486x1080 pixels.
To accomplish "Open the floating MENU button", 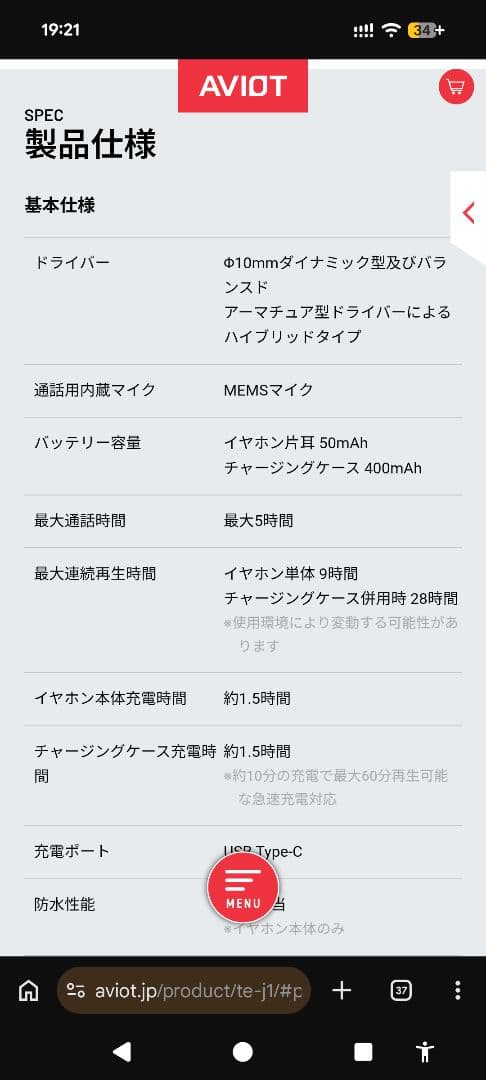I will pos(243,887).
